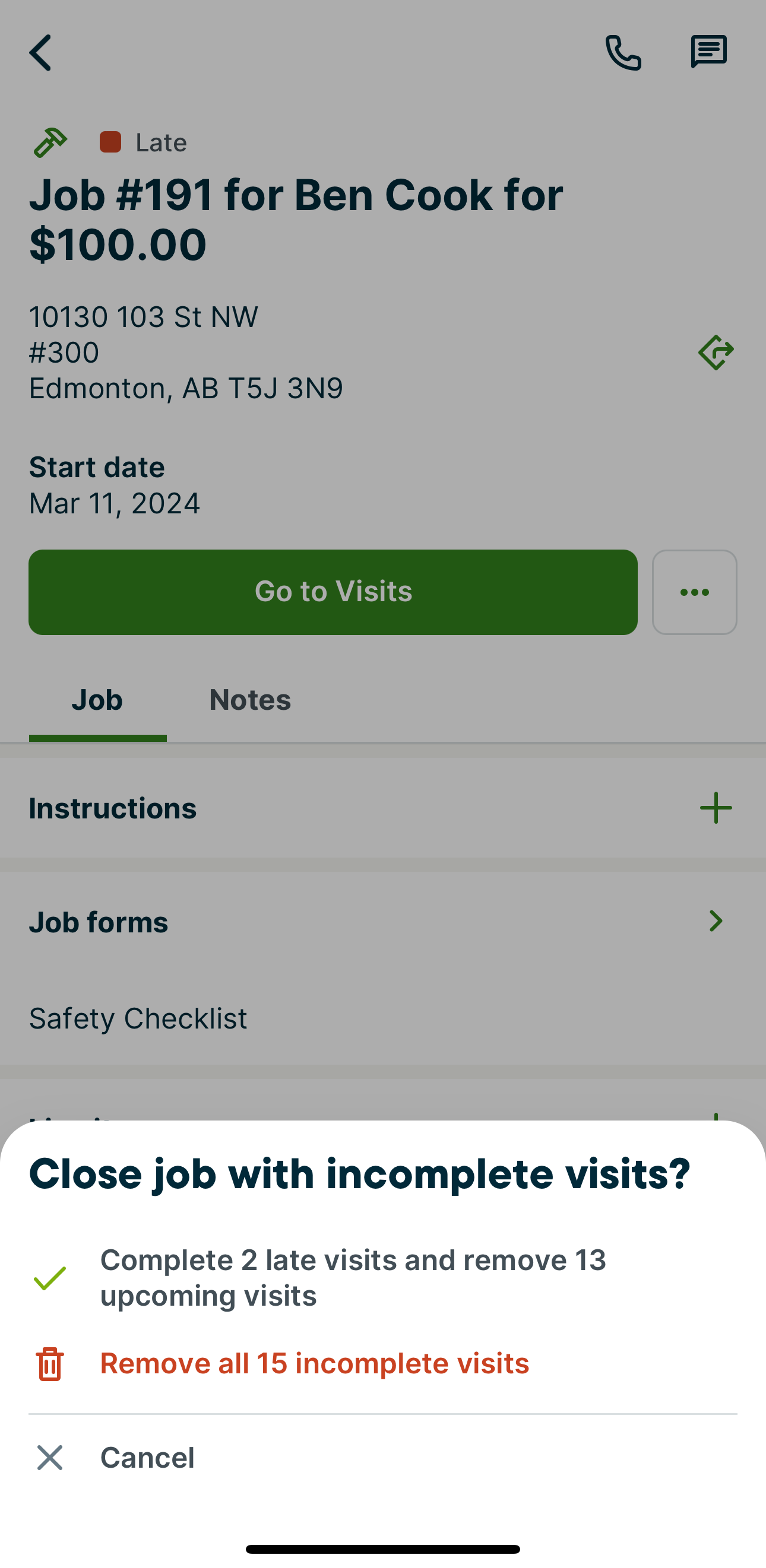Go back using the top-left arrow
The height and width of the screenshot is (1568, 766).
pyautogui.click(x=41, y=52)
